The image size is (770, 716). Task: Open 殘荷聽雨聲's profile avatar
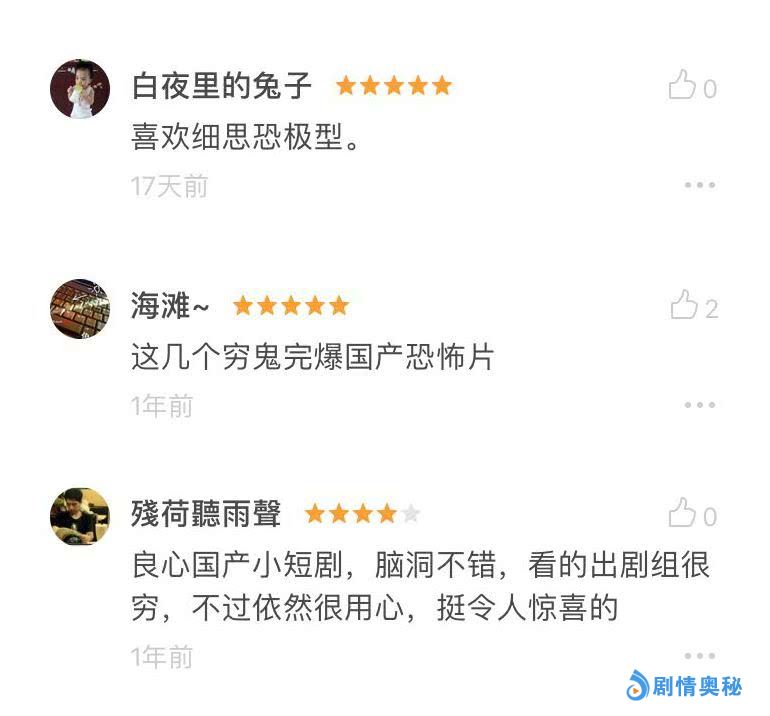[x=80, y=517]
